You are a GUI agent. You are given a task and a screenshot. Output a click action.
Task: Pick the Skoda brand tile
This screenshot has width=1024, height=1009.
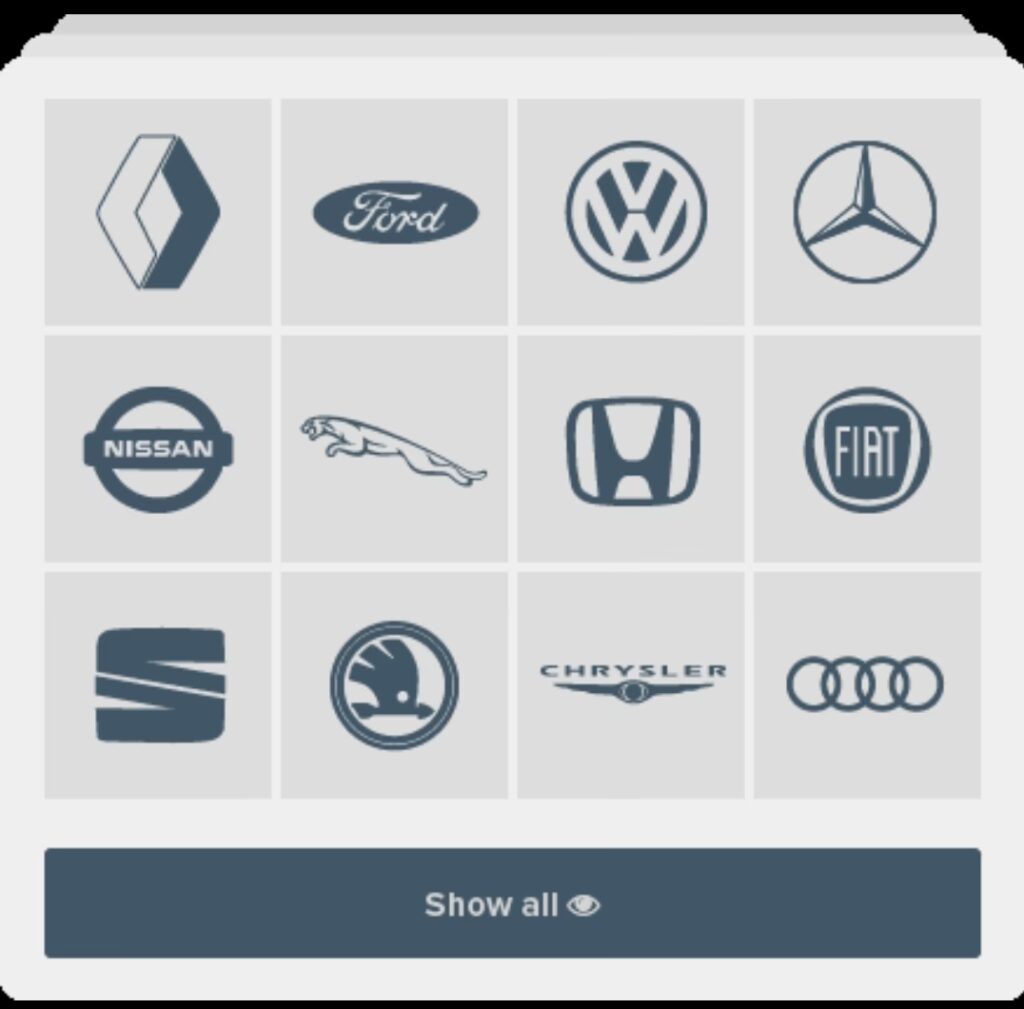click(x=394, y=685)
